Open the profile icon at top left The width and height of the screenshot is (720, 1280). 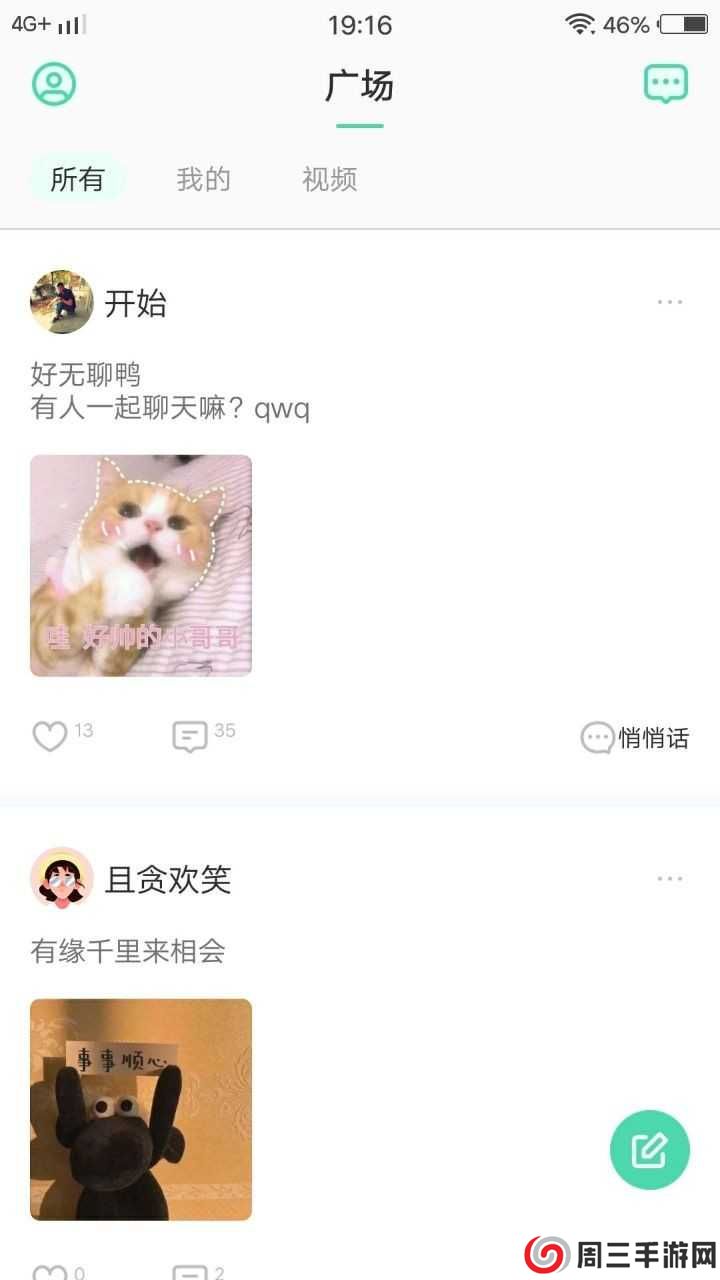55,83
